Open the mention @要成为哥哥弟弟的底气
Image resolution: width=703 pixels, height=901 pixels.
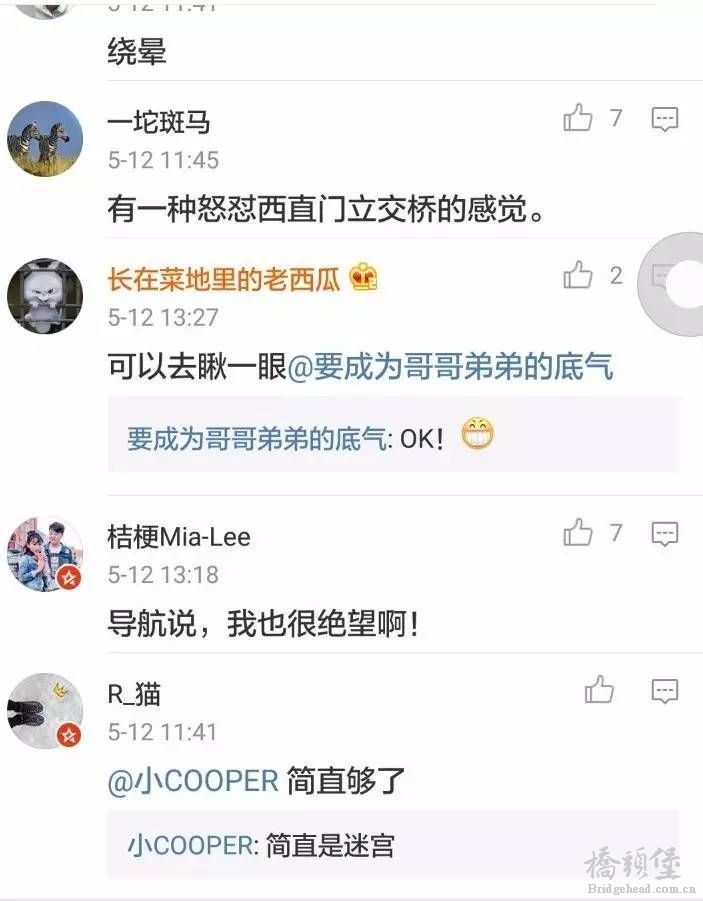[450, 368]
